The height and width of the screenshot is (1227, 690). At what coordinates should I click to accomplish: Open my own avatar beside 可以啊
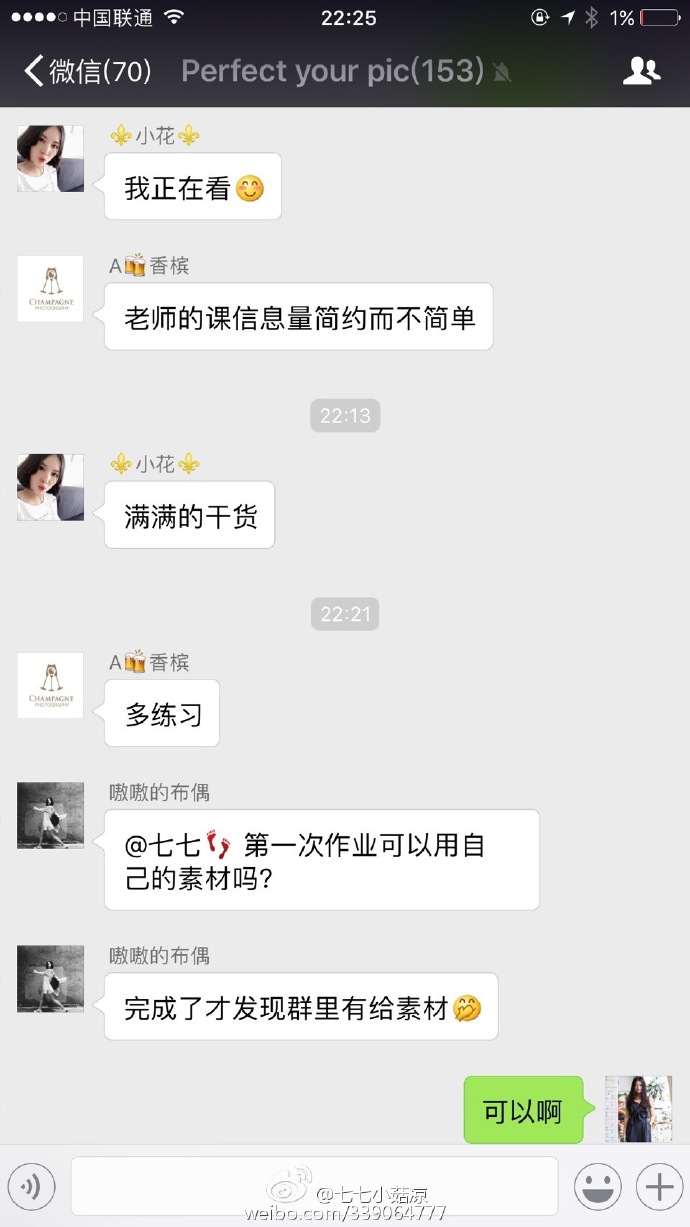click(638, 1109)
